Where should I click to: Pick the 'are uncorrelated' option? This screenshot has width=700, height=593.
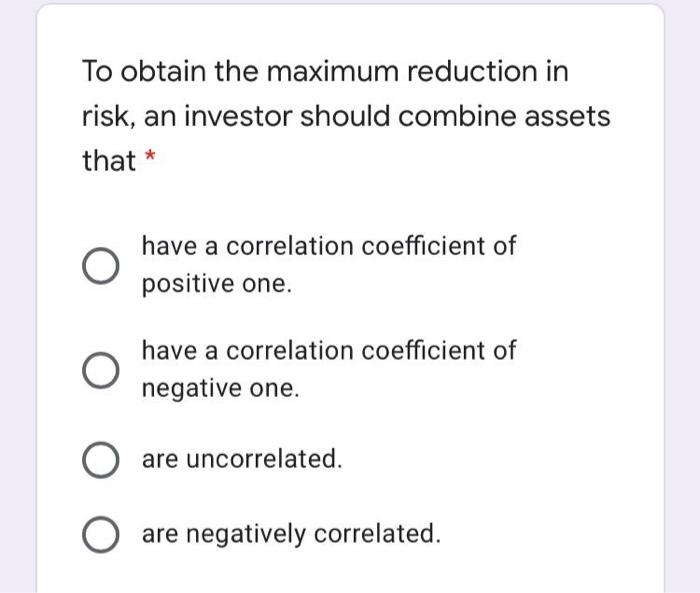[101, 461]
